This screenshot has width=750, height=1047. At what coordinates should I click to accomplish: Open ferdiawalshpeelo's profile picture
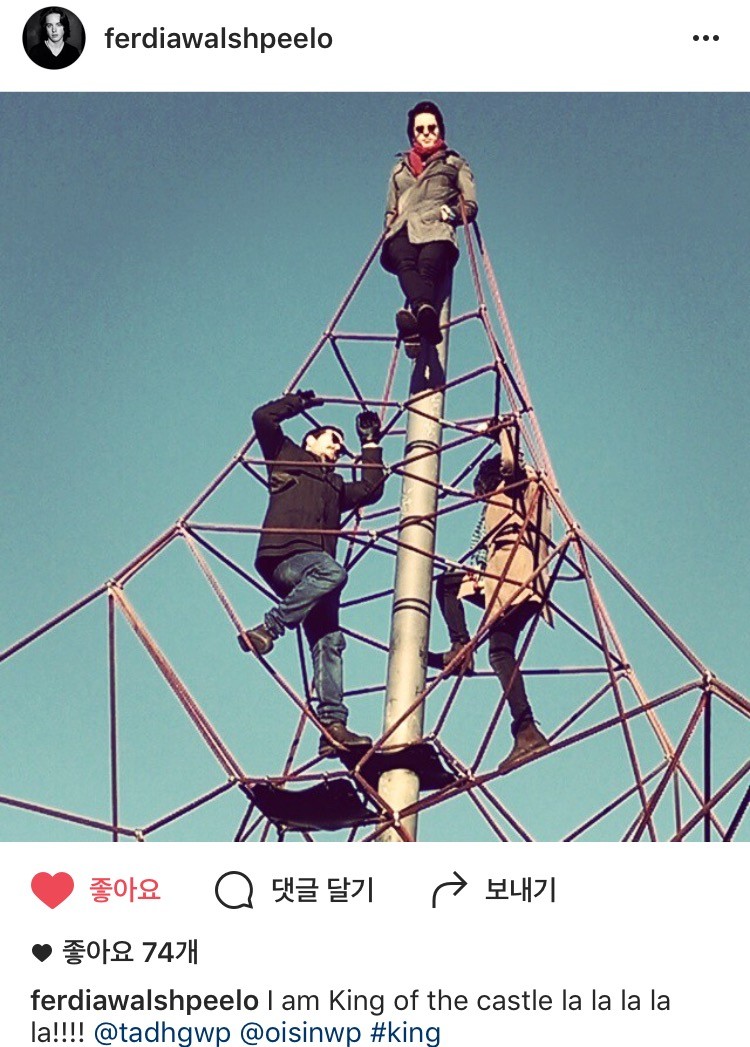54,39
